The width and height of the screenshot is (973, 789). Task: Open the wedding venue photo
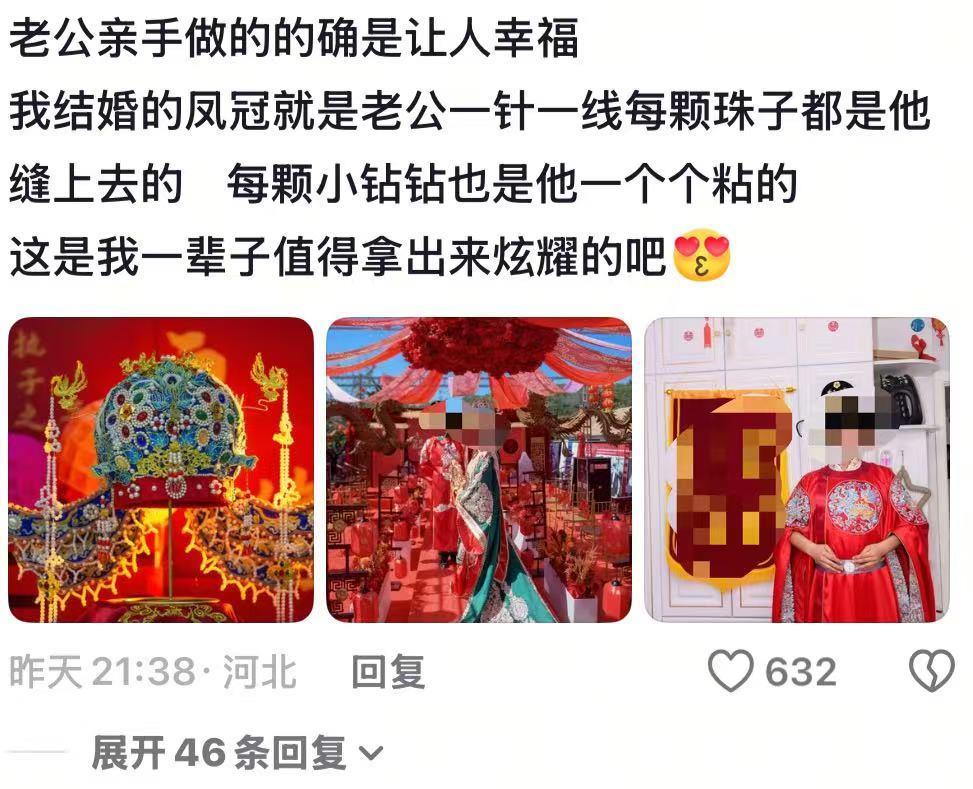(479, 470)
